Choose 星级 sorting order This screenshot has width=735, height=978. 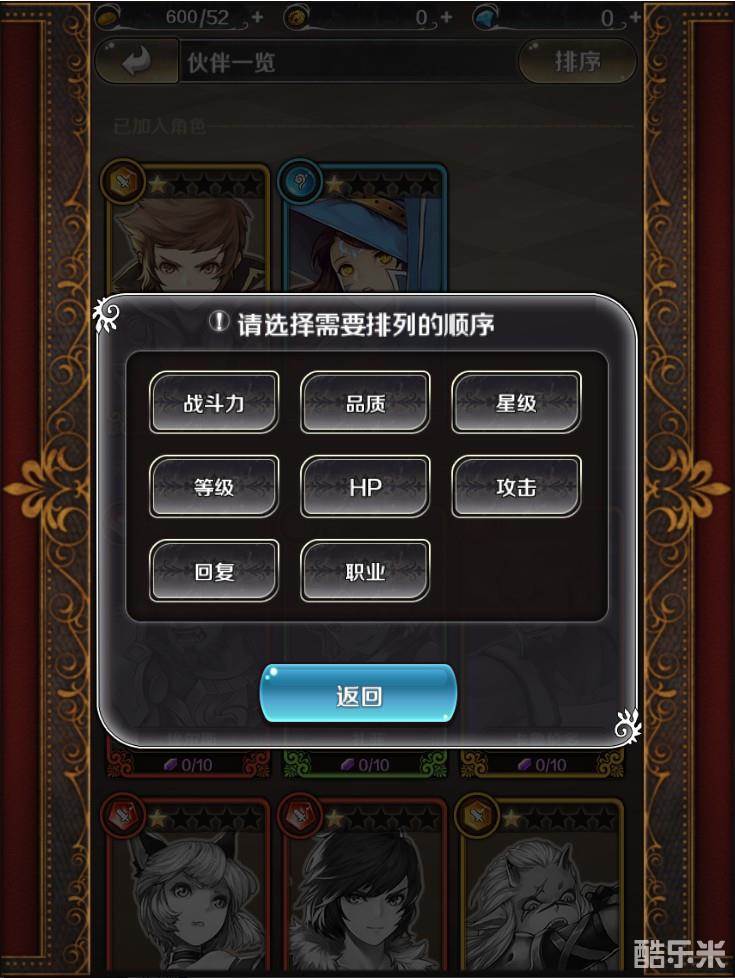(x=516, y=403)
